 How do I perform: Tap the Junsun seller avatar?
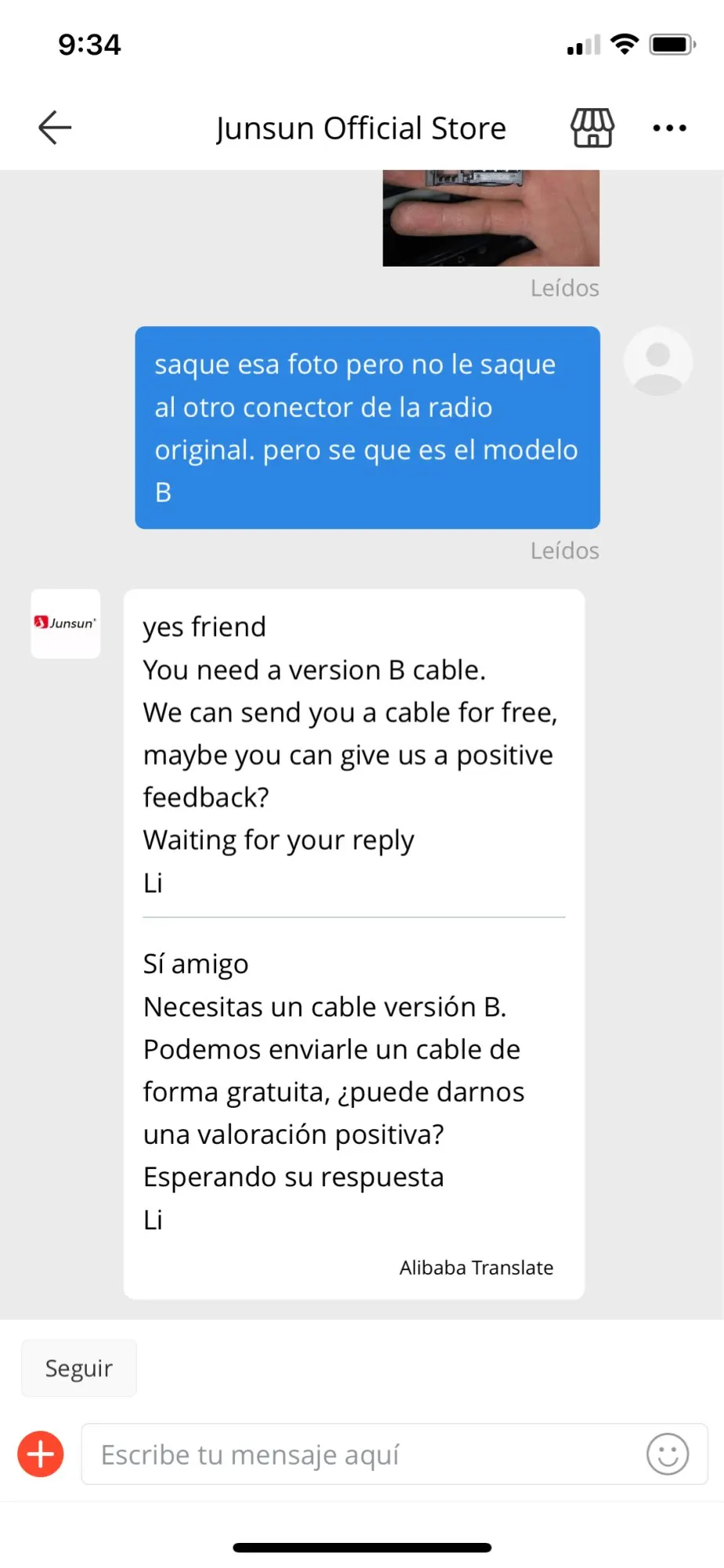(x=66, y=623)
